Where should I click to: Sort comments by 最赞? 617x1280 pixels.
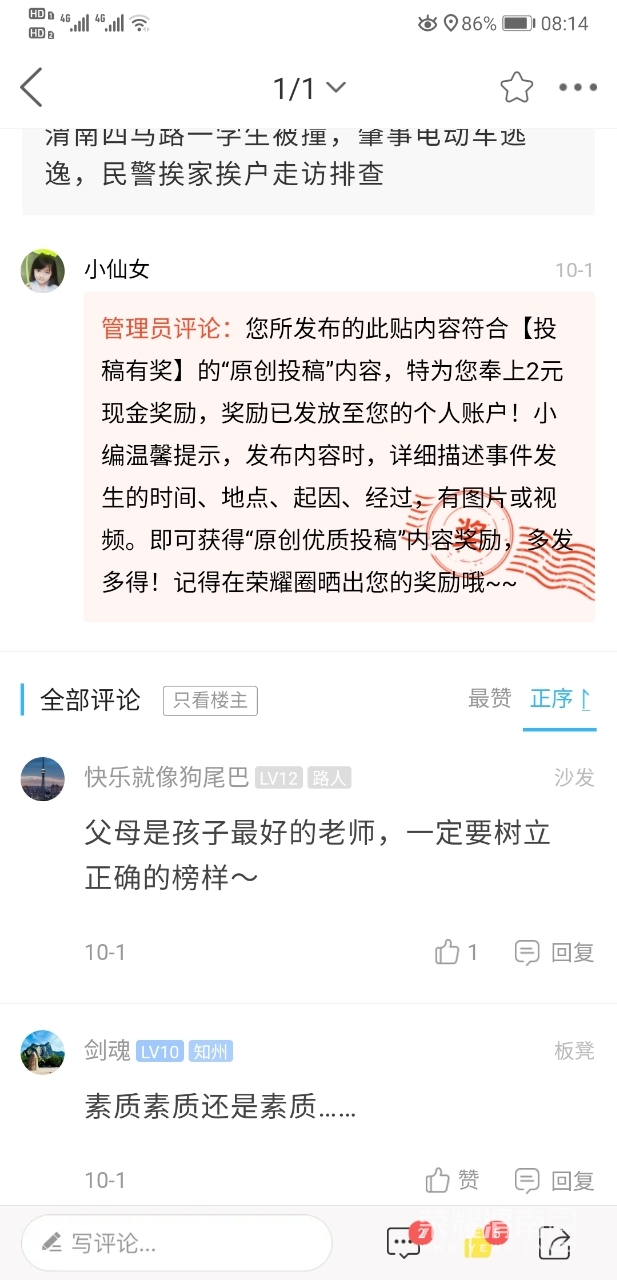click(x=489, y=699)
